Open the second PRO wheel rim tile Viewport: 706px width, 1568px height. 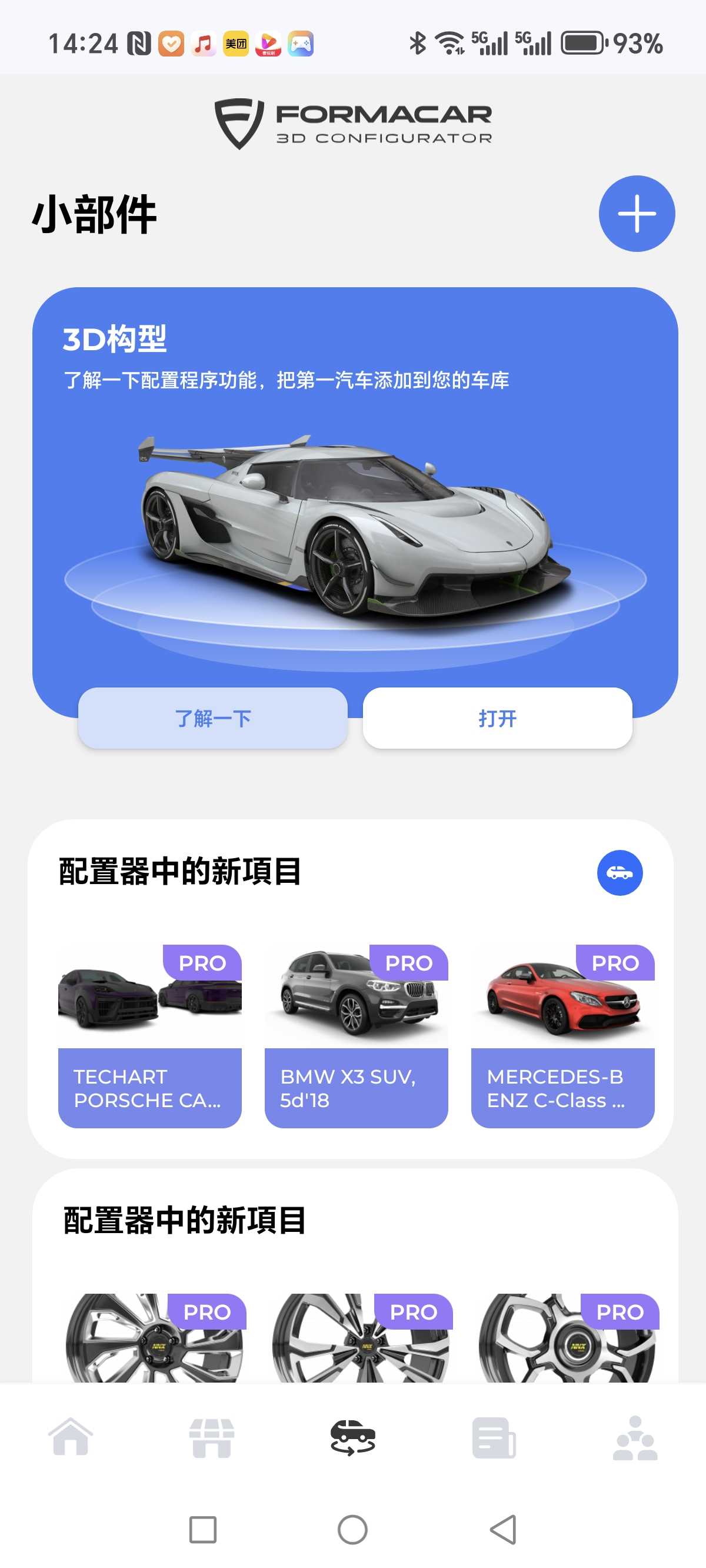(361, 1338)
